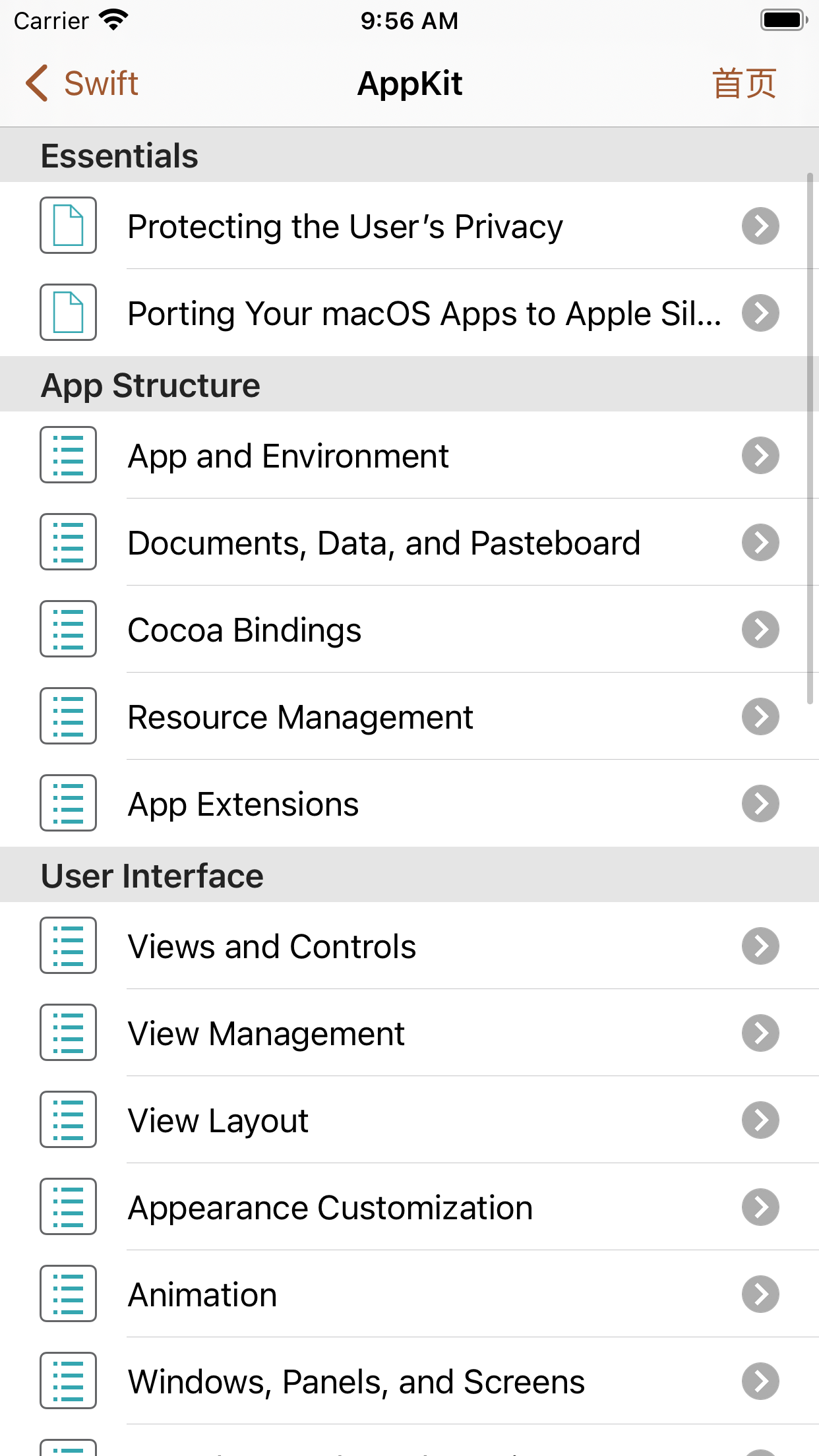The width and height of the screenshot is (819, 1456).
Task: Open Views and Controls
Action: click(x=409, y=946)
